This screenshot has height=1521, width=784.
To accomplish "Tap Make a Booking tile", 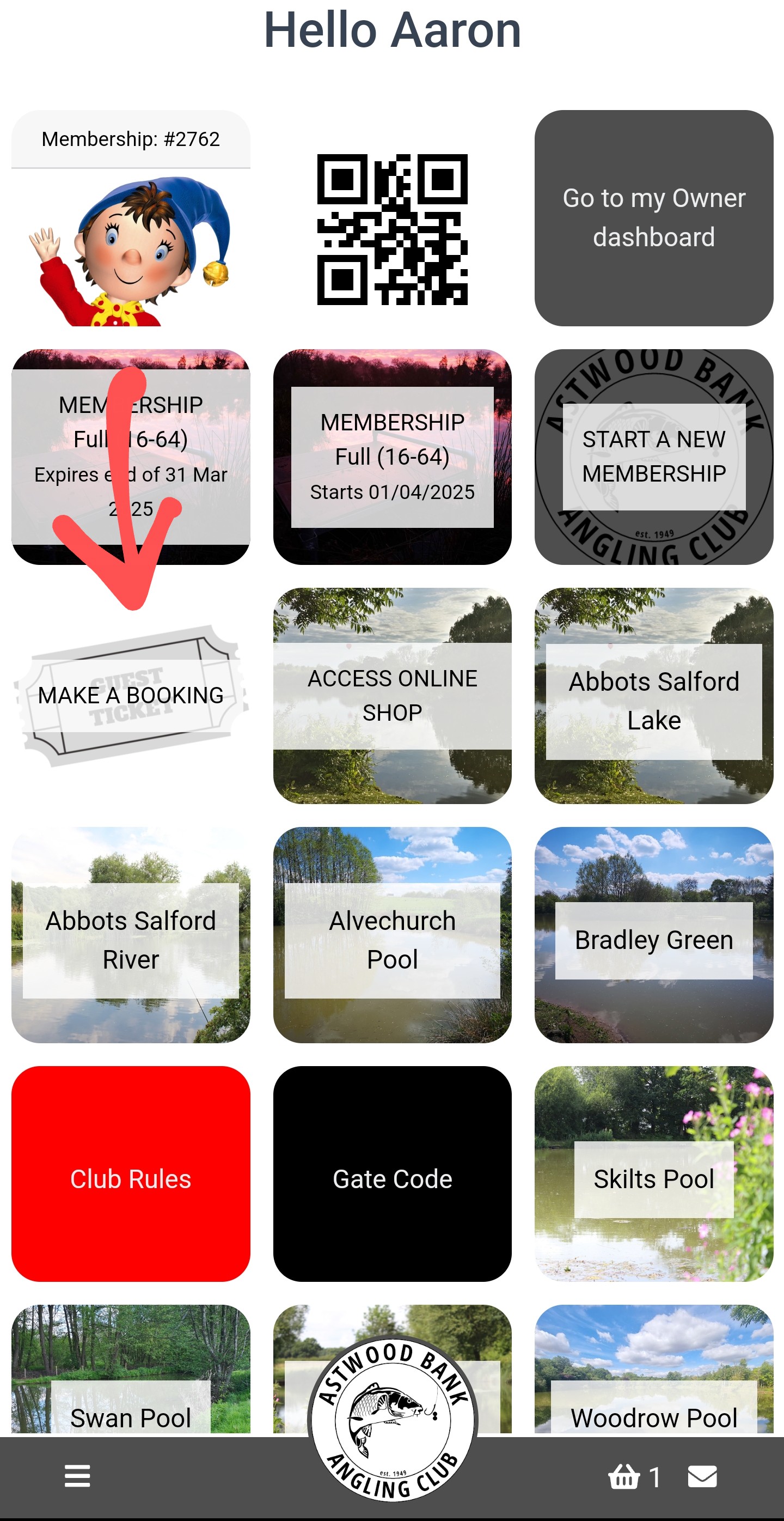I will pos(130,695).
